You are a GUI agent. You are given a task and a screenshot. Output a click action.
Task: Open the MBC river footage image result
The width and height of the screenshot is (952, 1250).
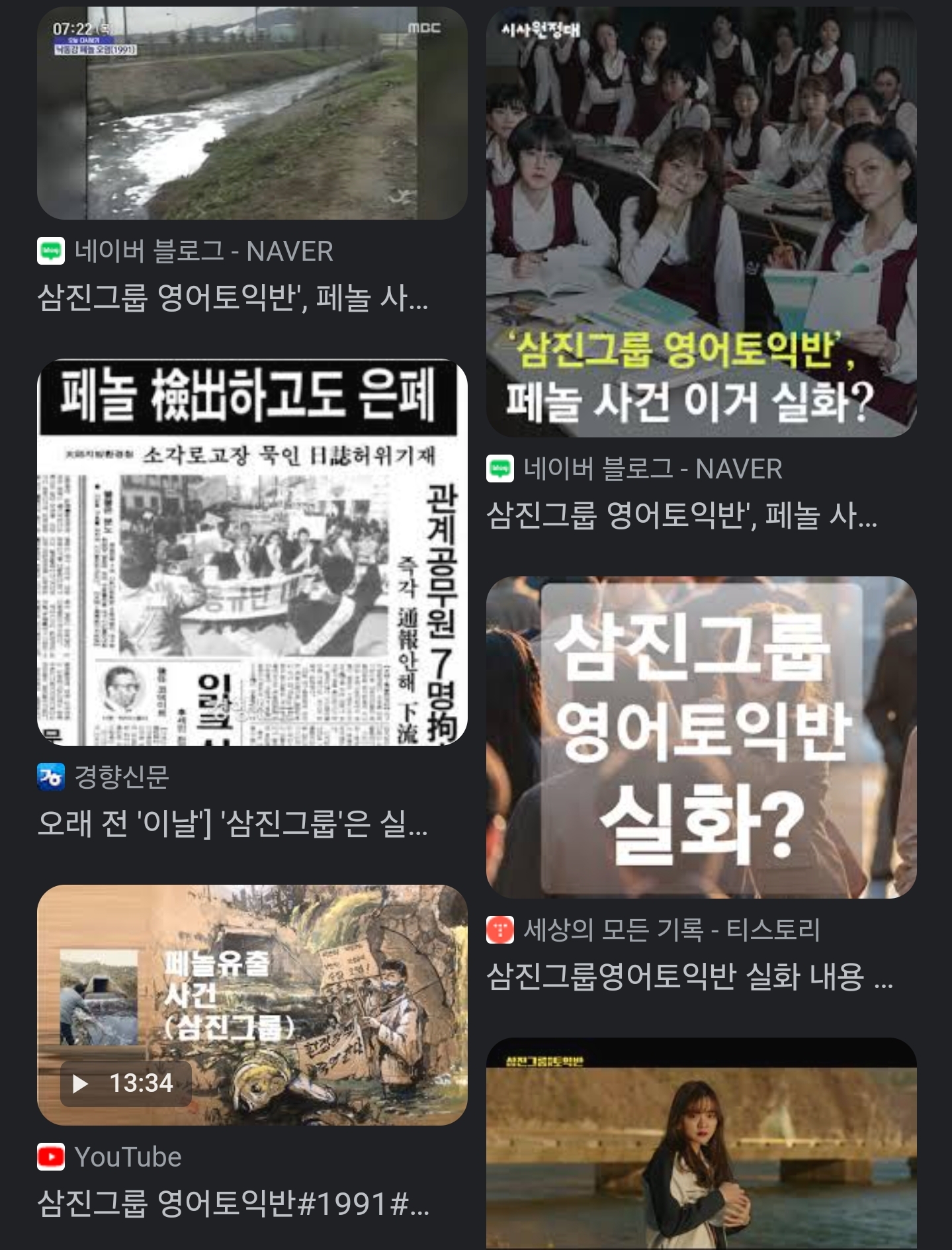pos(252,113)
